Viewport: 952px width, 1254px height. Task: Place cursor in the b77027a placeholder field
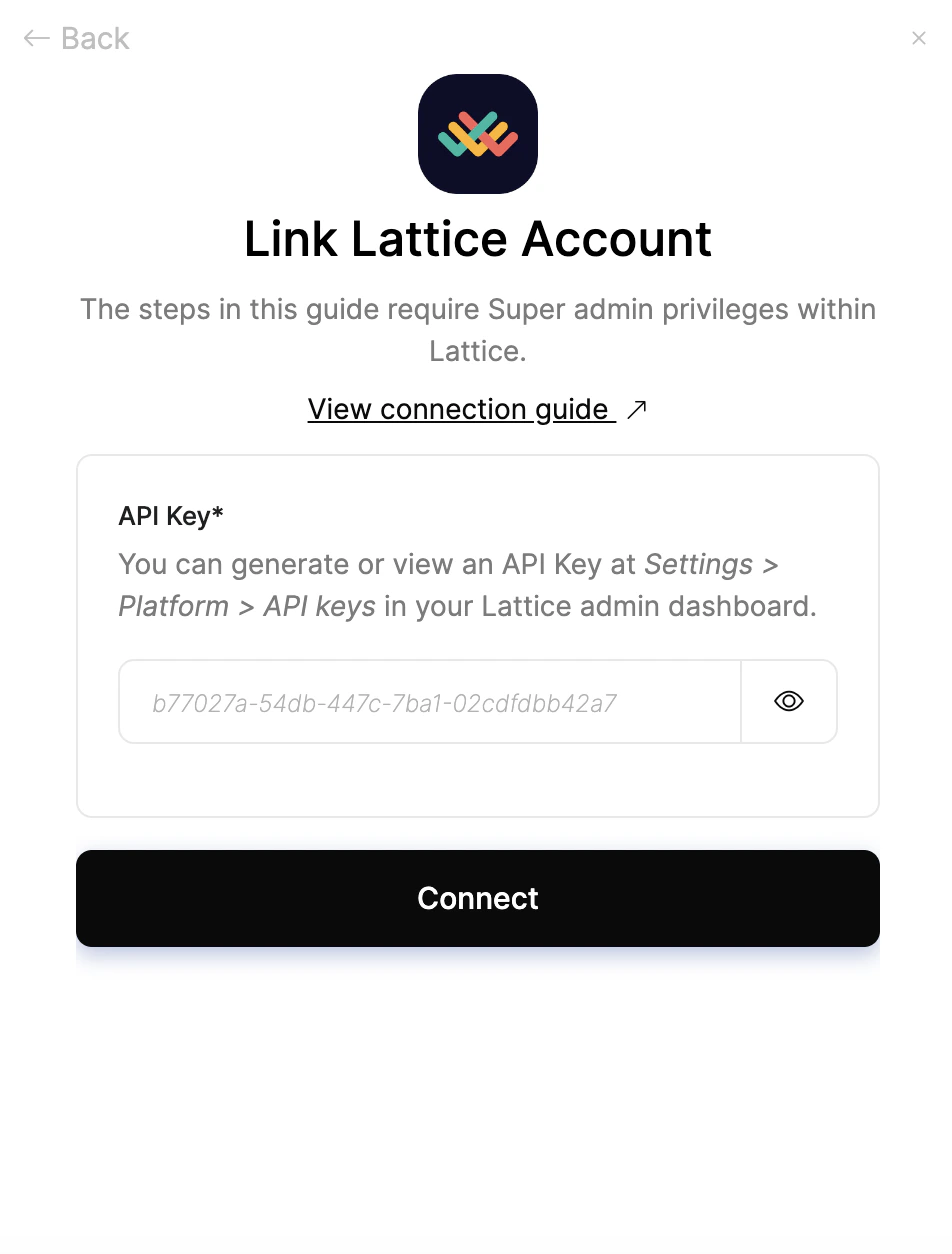(430, 701)
